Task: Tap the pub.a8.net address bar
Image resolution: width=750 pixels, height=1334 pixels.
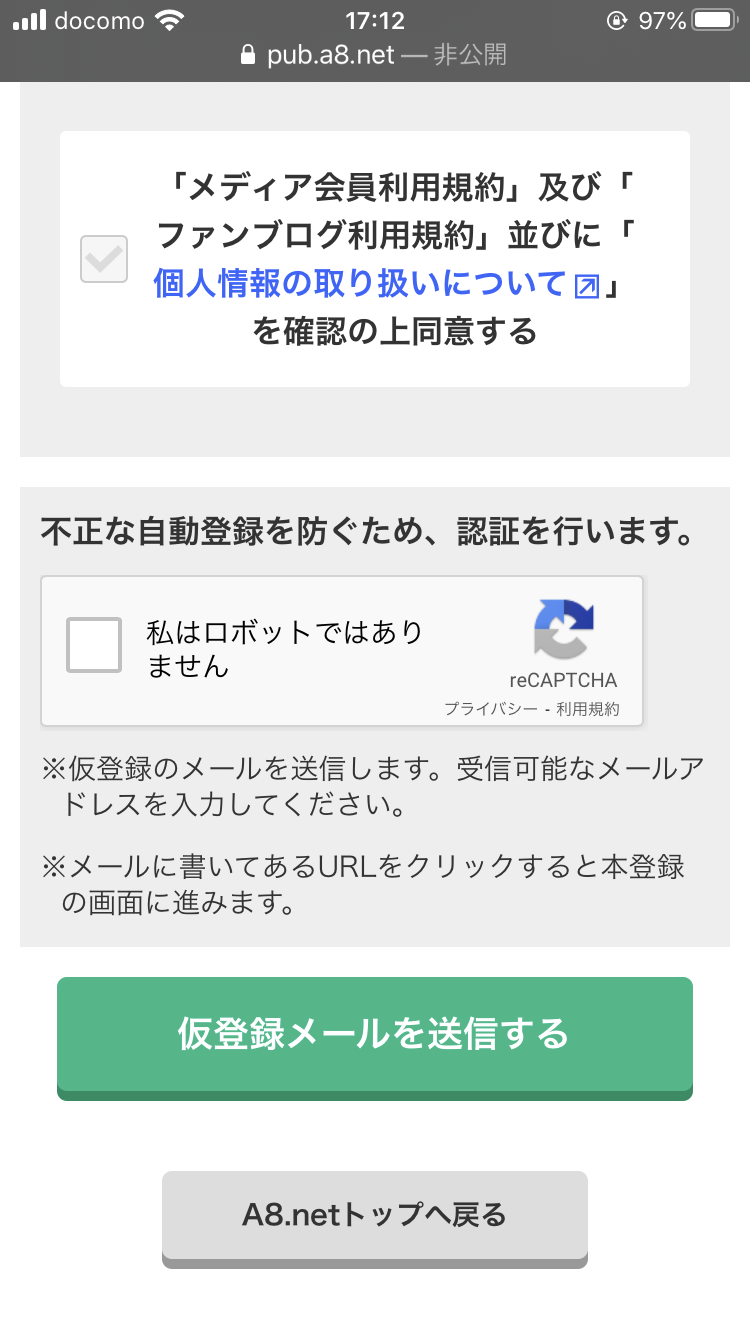Action: [x=375, y=54]
